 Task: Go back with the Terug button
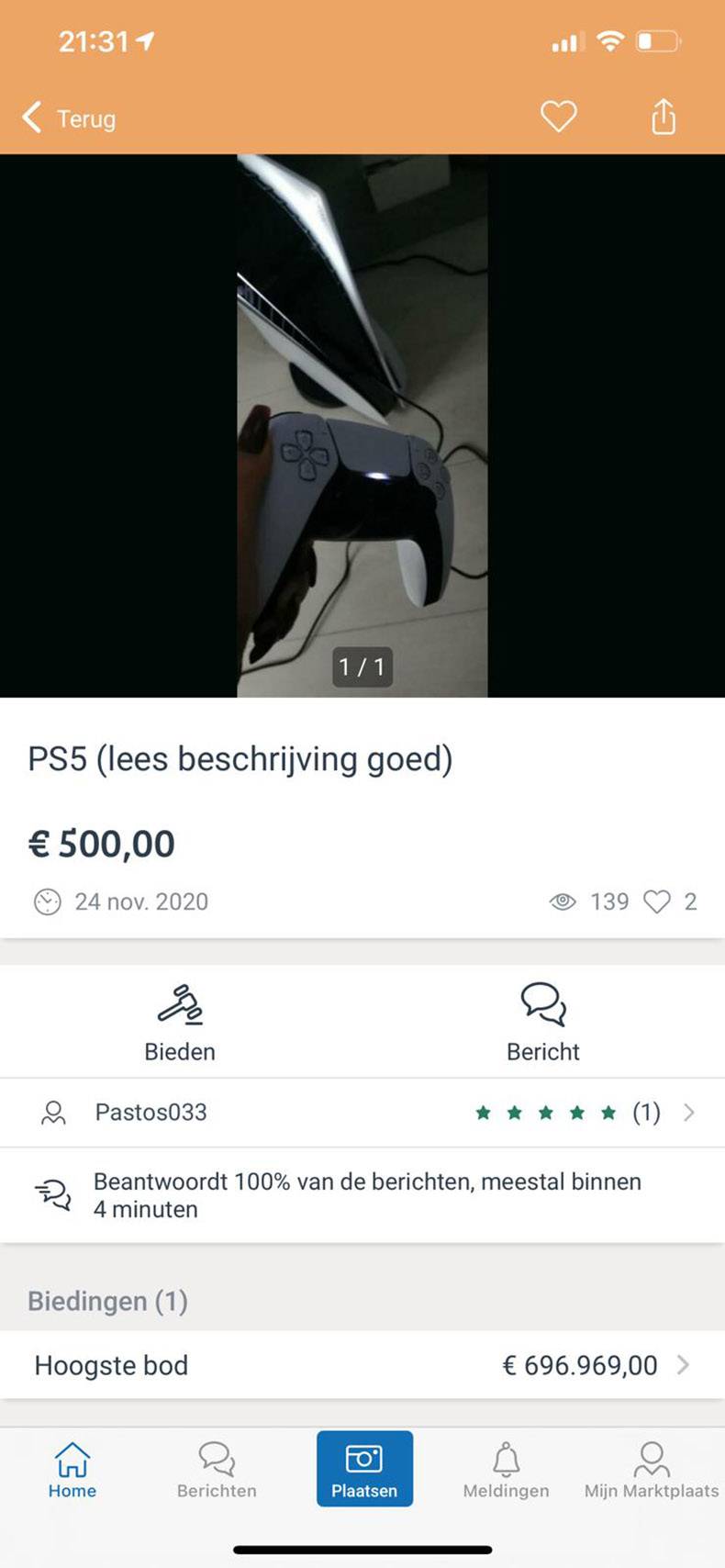click(69, 118)
